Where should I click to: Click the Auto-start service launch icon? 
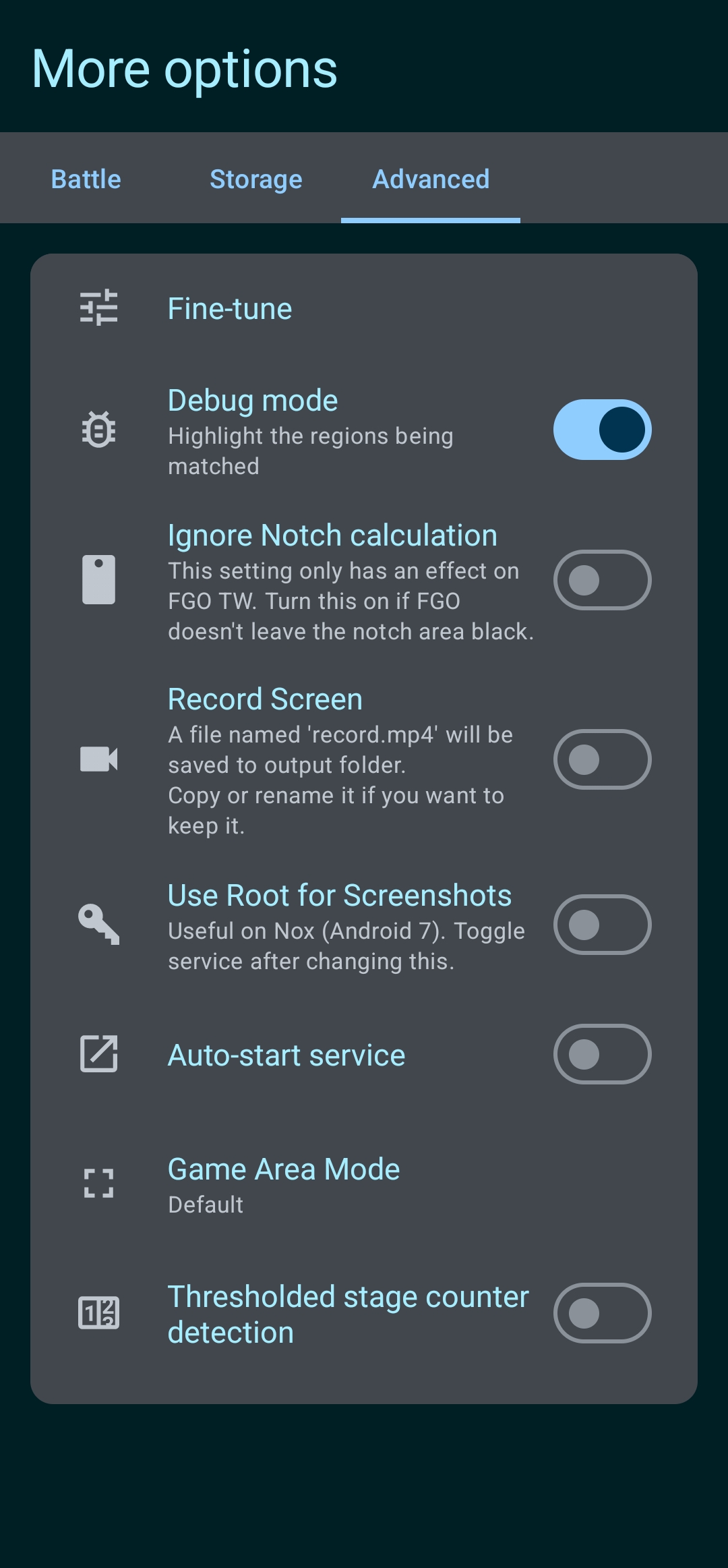pyautogui.click(x=99, y=1054)
